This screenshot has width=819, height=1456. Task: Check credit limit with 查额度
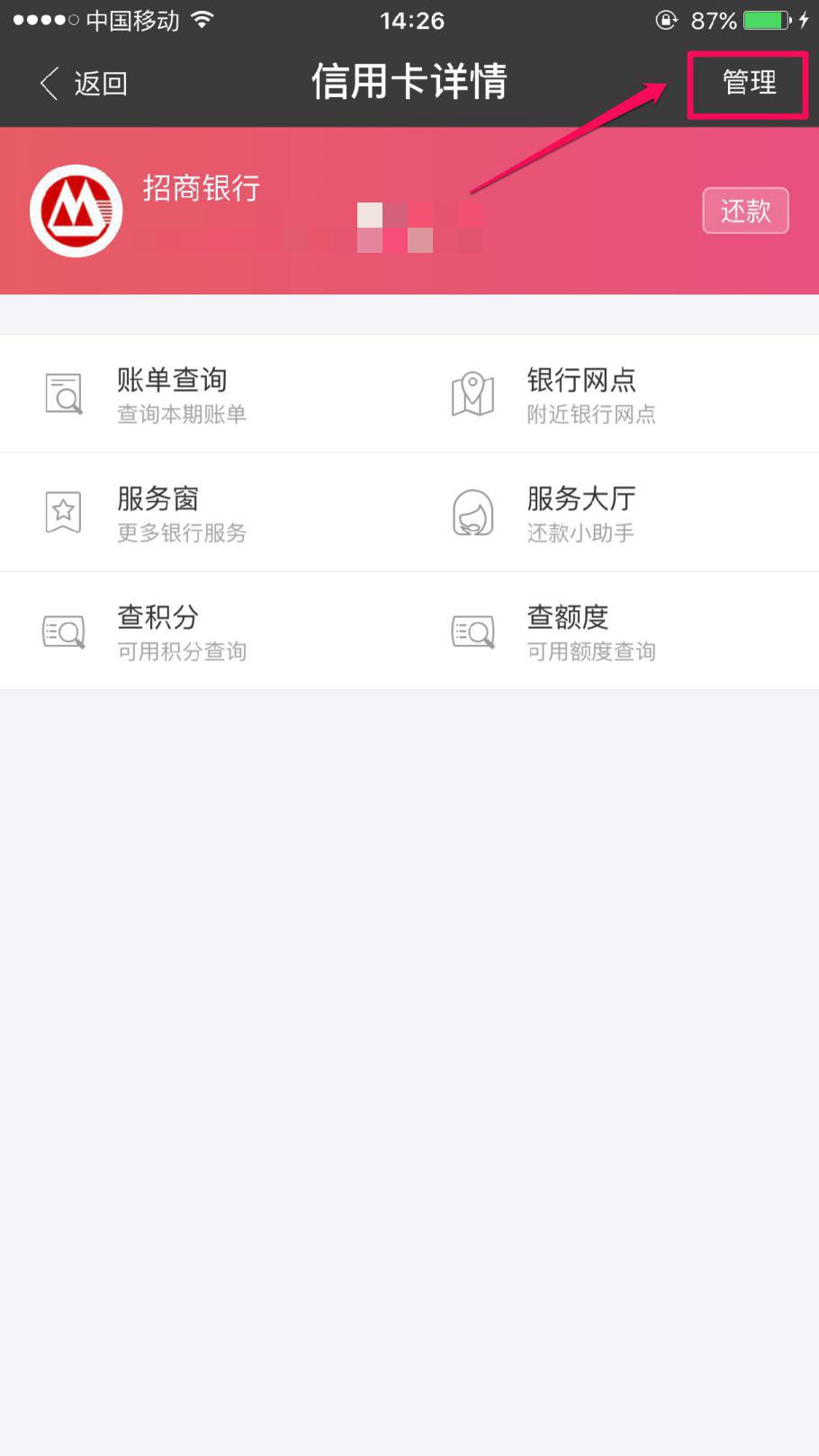(580, 632)
